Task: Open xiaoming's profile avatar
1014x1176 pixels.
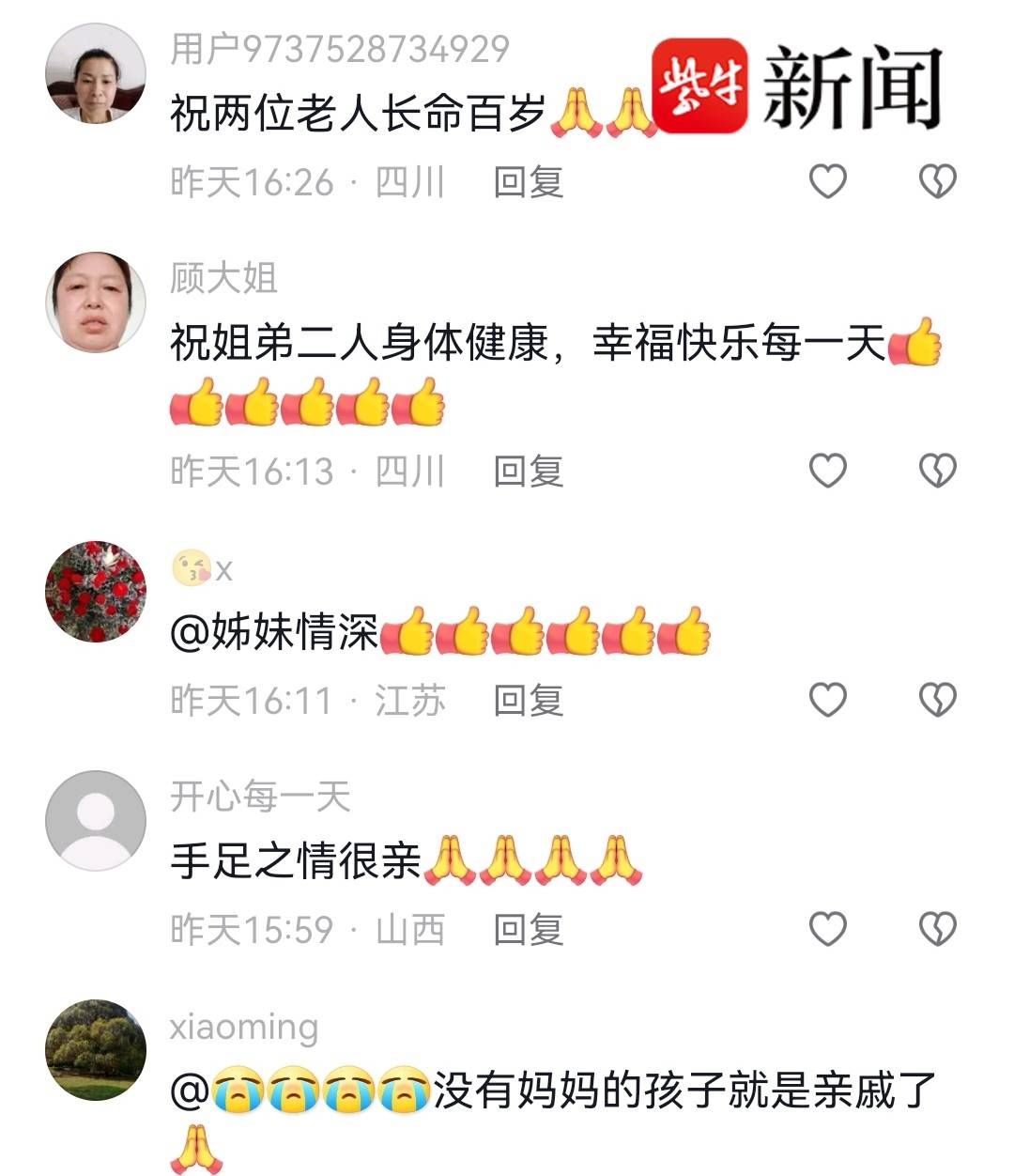Action: tap(96, 1049)
